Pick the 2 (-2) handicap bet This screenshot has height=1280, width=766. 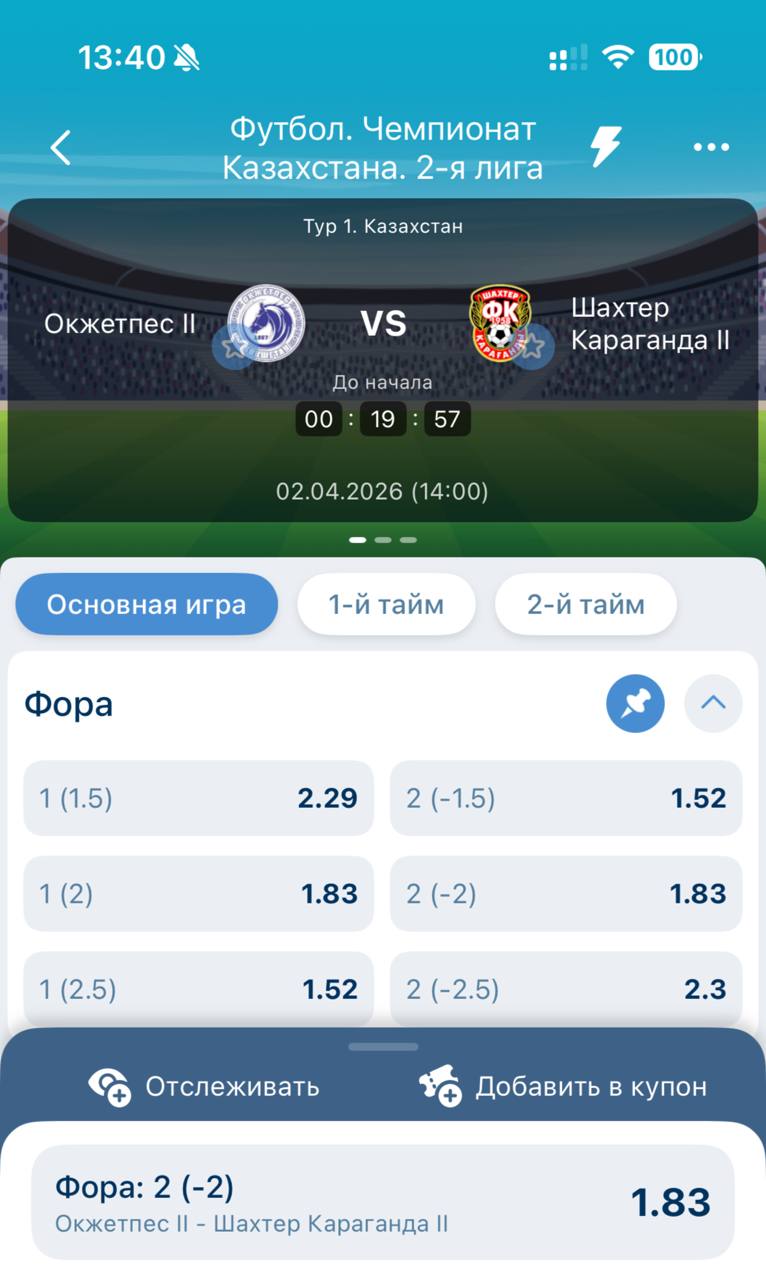[x=566, y=893]
